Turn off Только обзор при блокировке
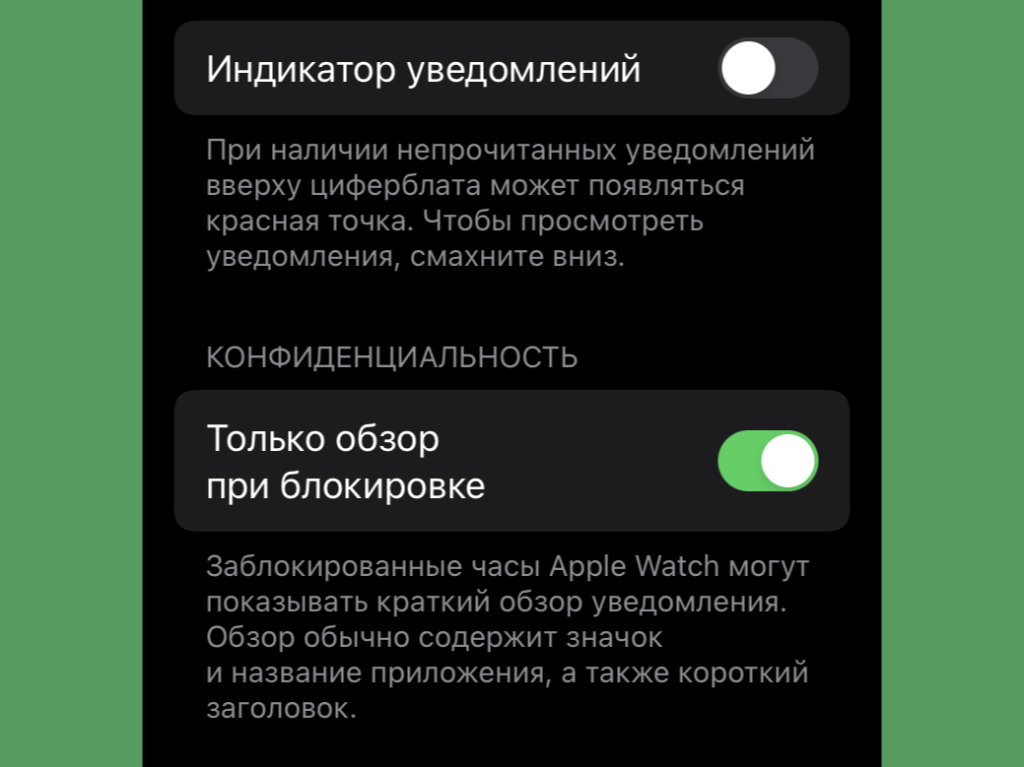Screen dimensions: 1024x767 (x=768, y=461)
